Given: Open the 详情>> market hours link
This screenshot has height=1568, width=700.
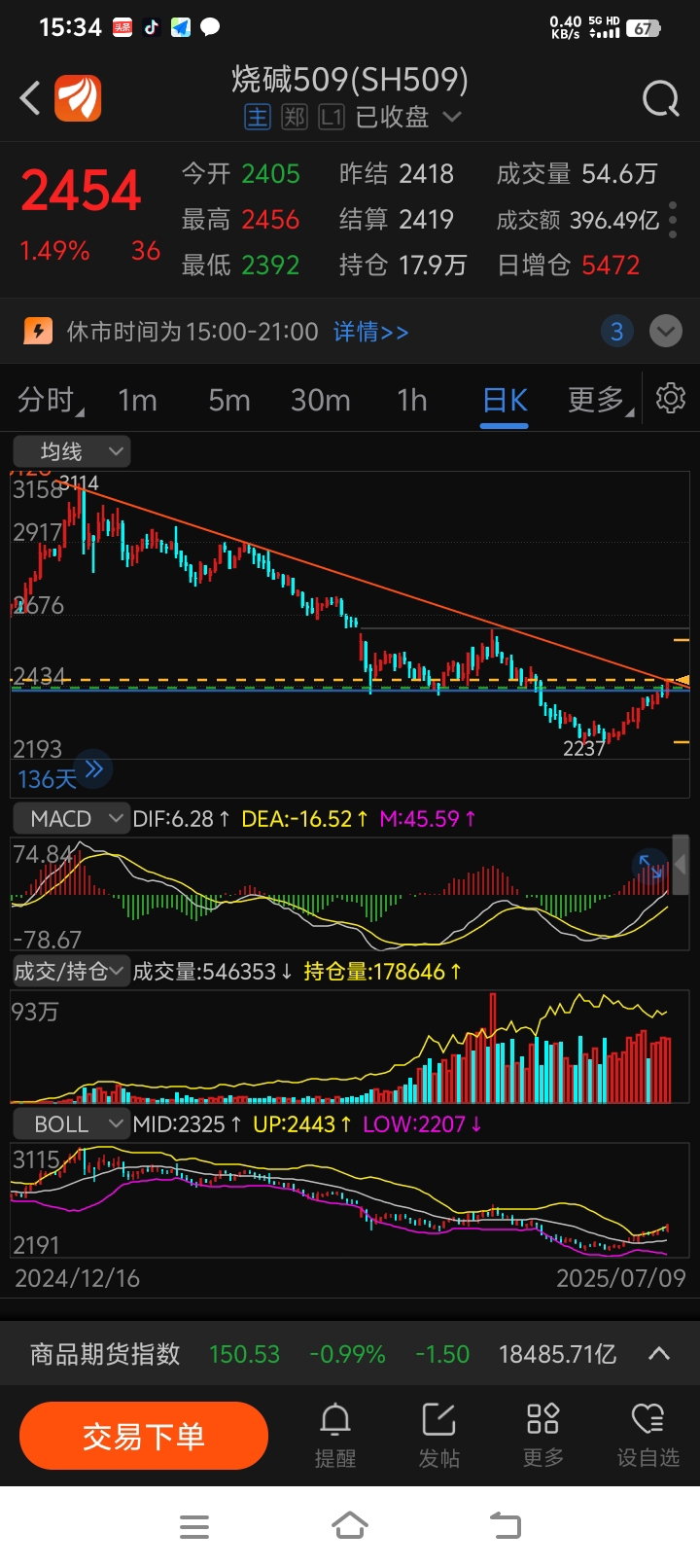Looking at the screenshot, I should point(370,331).
